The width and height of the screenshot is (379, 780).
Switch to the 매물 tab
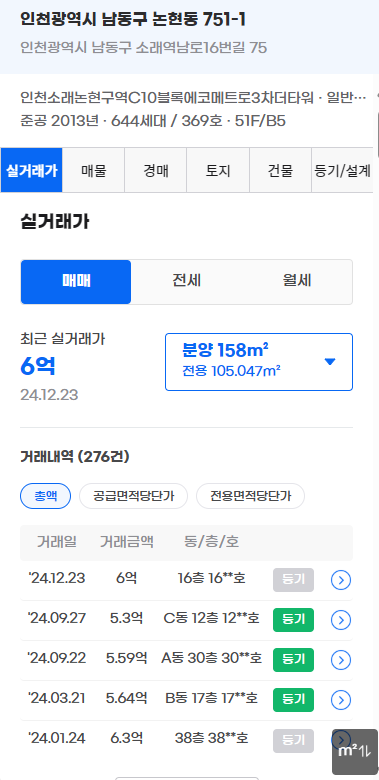[x=94, y=170]
